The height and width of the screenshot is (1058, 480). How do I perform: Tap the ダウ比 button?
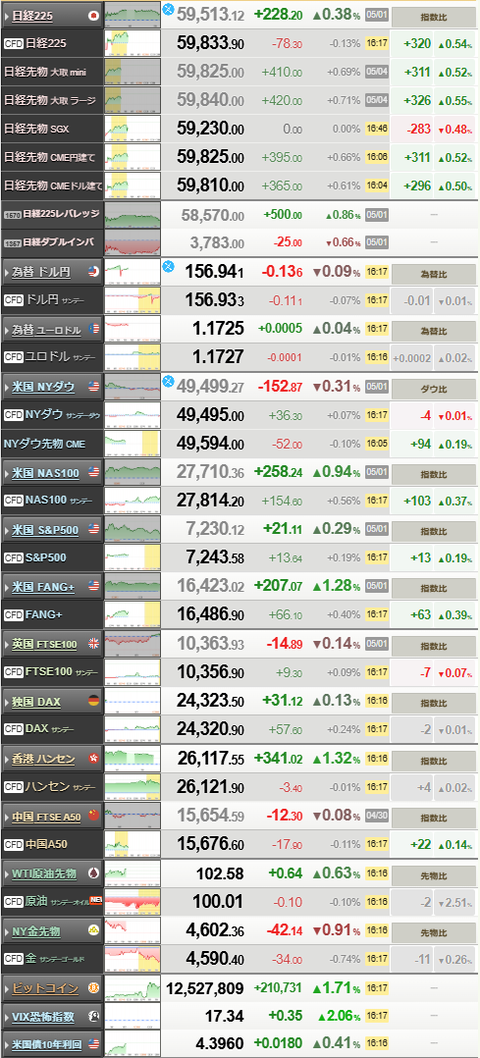click(x=433, y=387)
